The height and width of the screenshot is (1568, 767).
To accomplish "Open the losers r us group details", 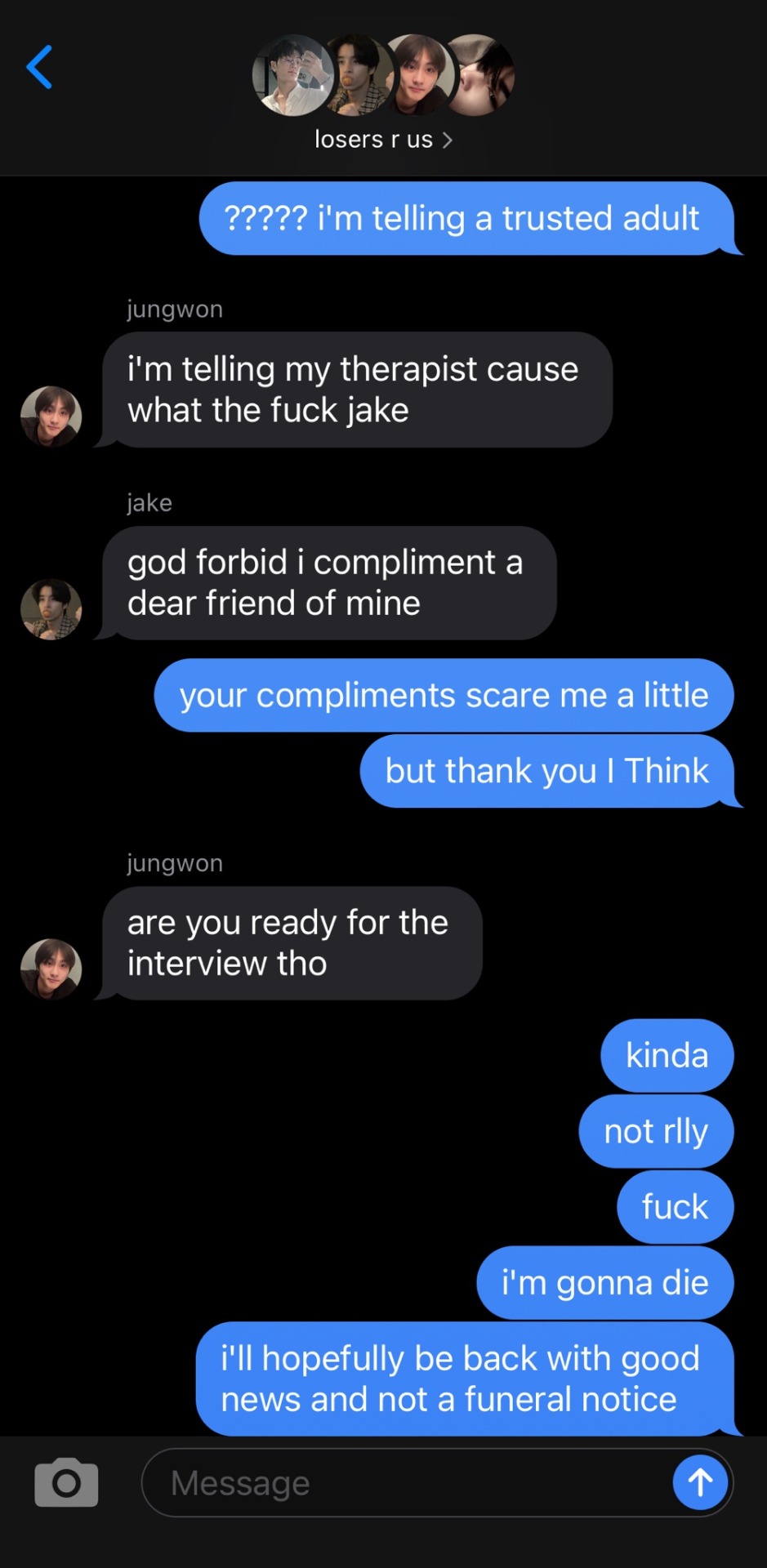I will click(382, 140).
